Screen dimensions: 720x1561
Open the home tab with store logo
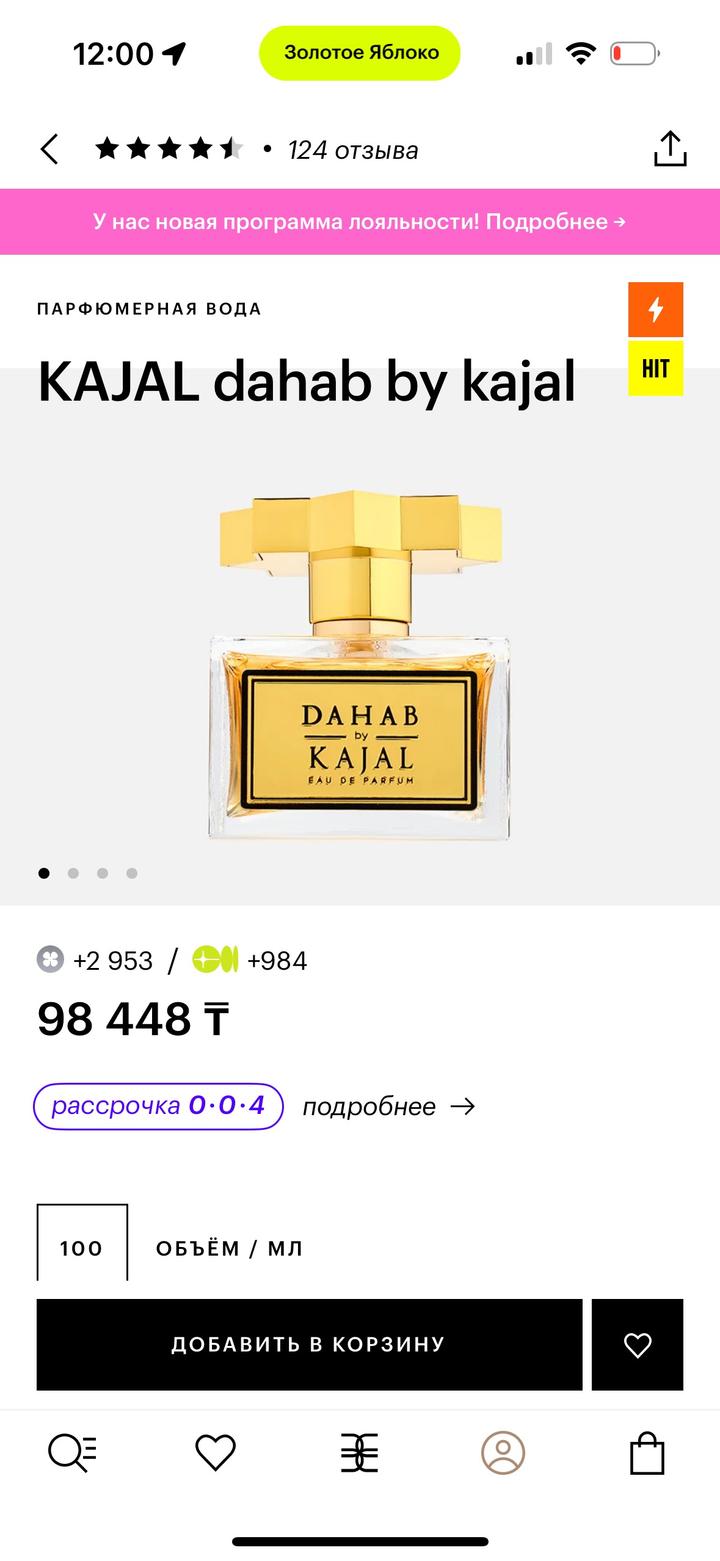(359, 1453)
